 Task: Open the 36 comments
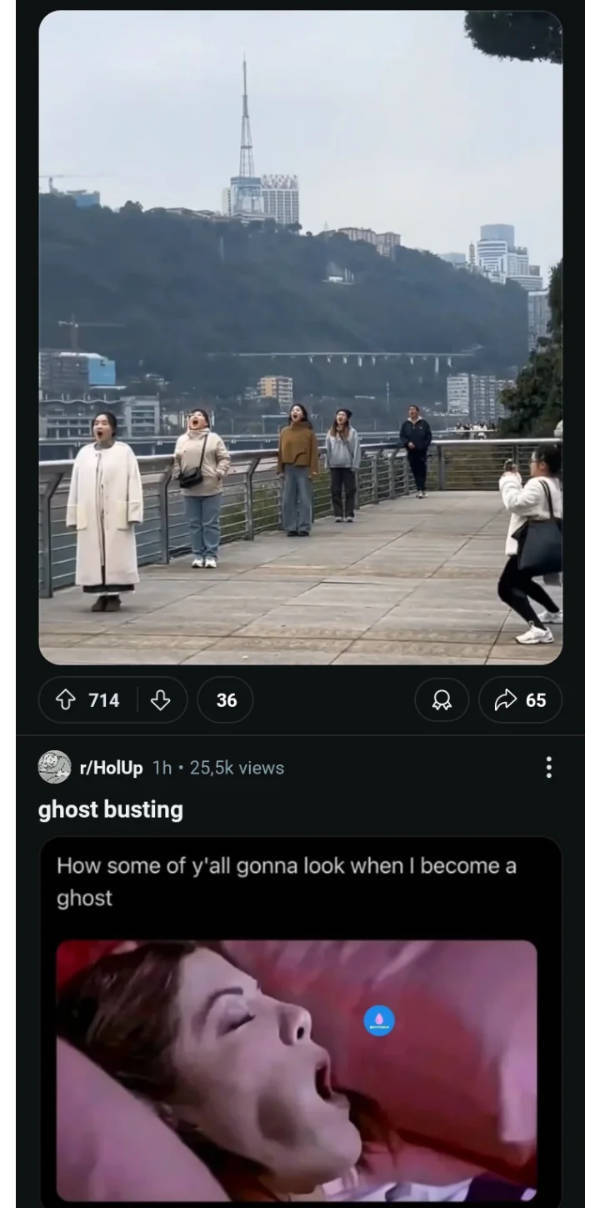[x=226, y=700]
